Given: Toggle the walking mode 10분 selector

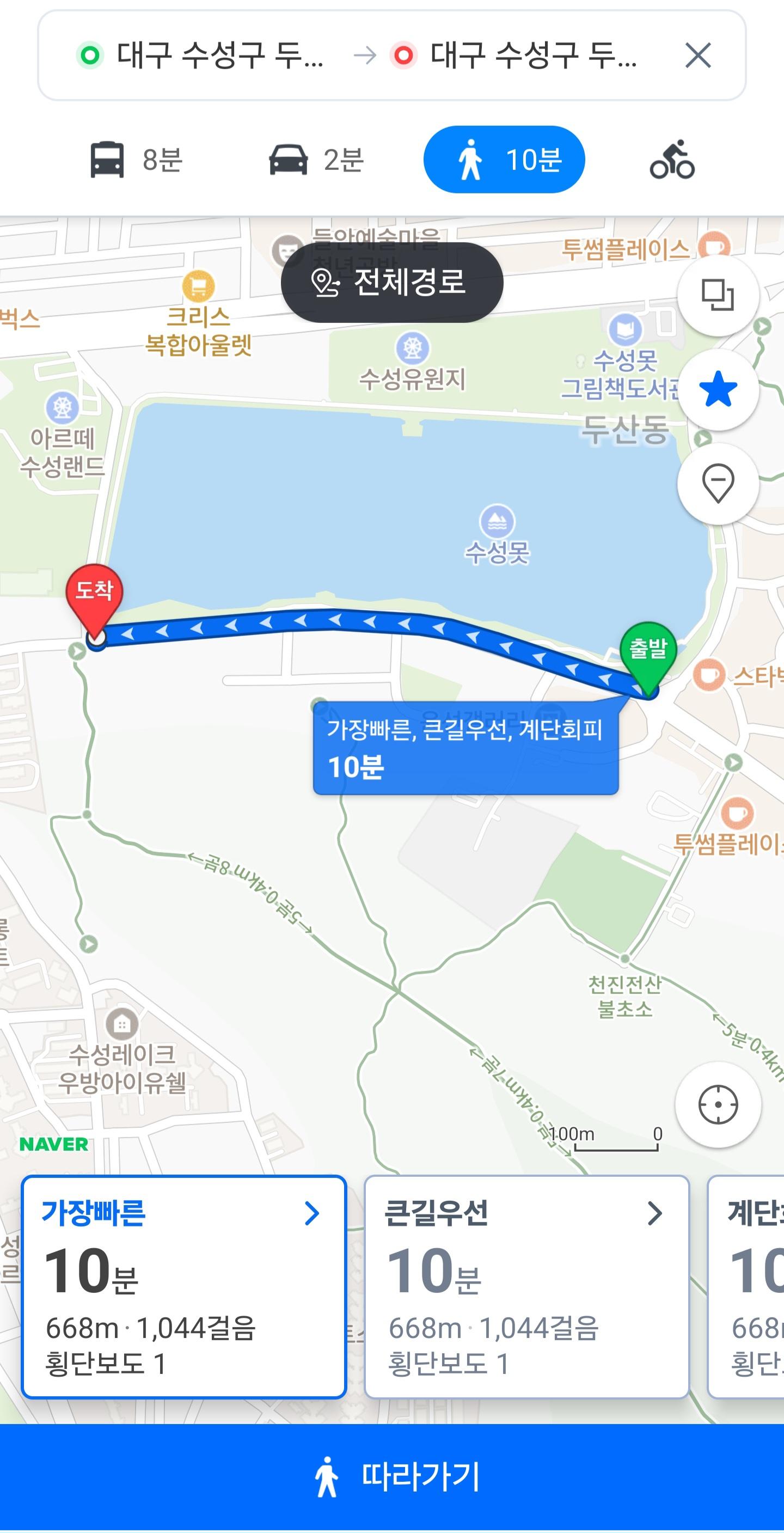Looking at the screenshot, I should point(505,159).
